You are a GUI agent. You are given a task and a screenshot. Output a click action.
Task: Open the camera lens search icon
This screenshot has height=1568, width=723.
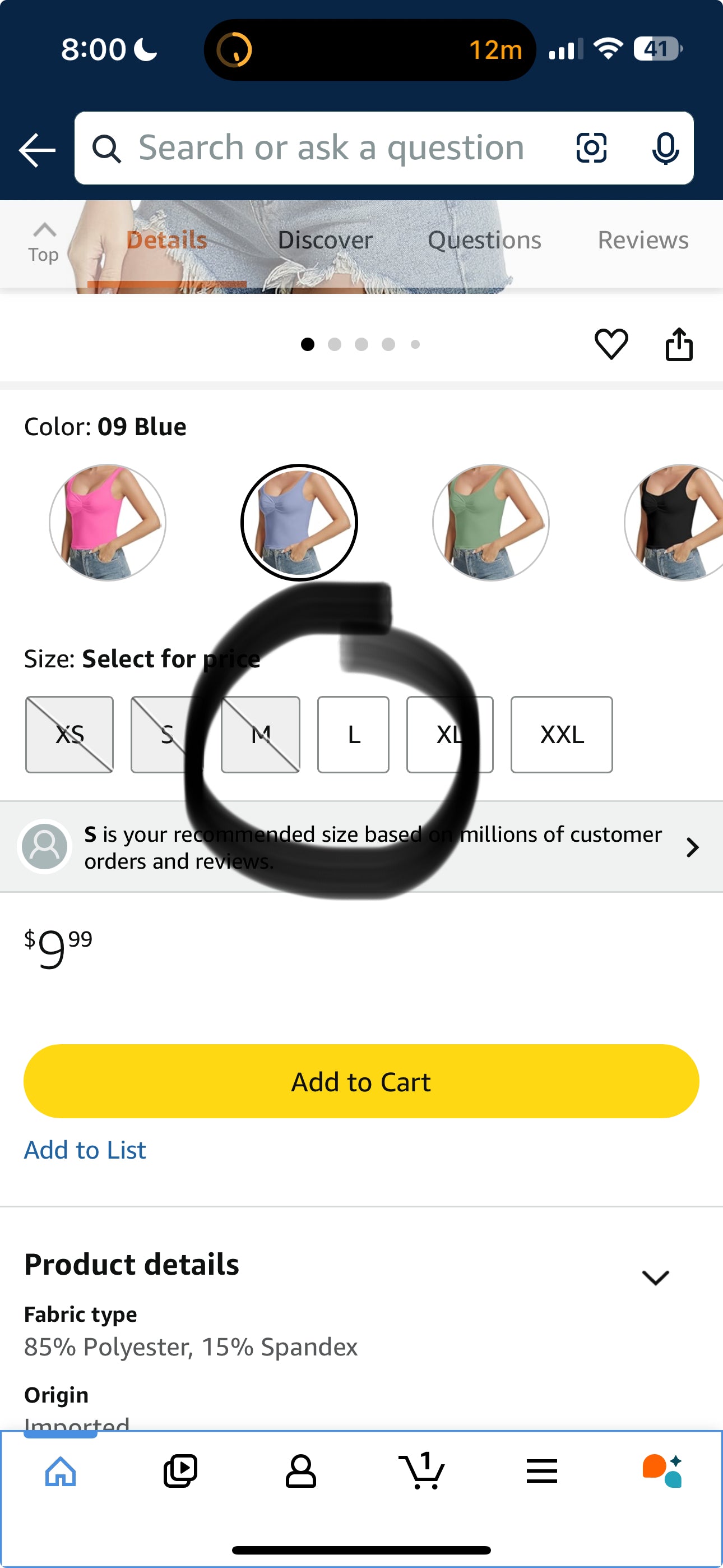coord(591,148)
